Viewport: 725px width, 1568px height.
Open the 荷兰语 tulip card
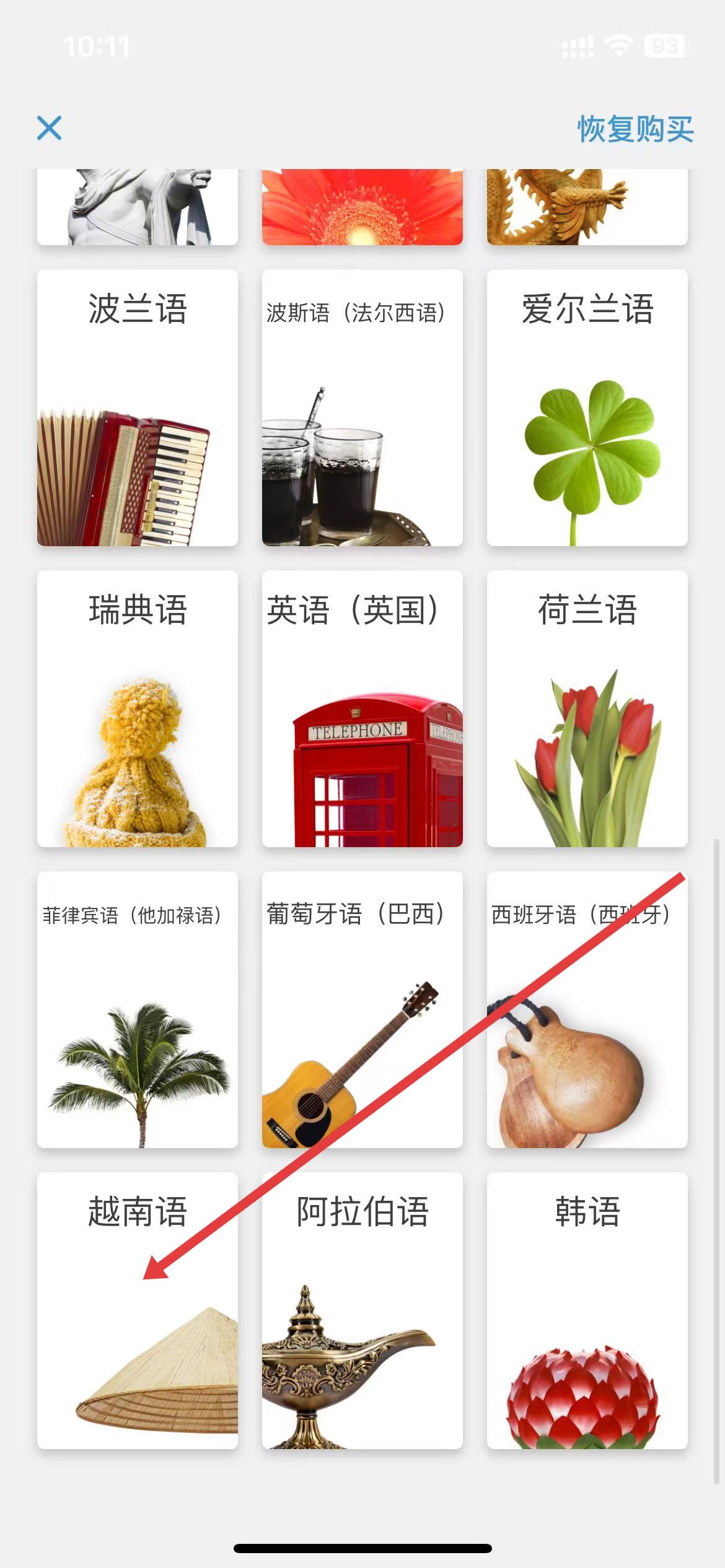[587, 708]
